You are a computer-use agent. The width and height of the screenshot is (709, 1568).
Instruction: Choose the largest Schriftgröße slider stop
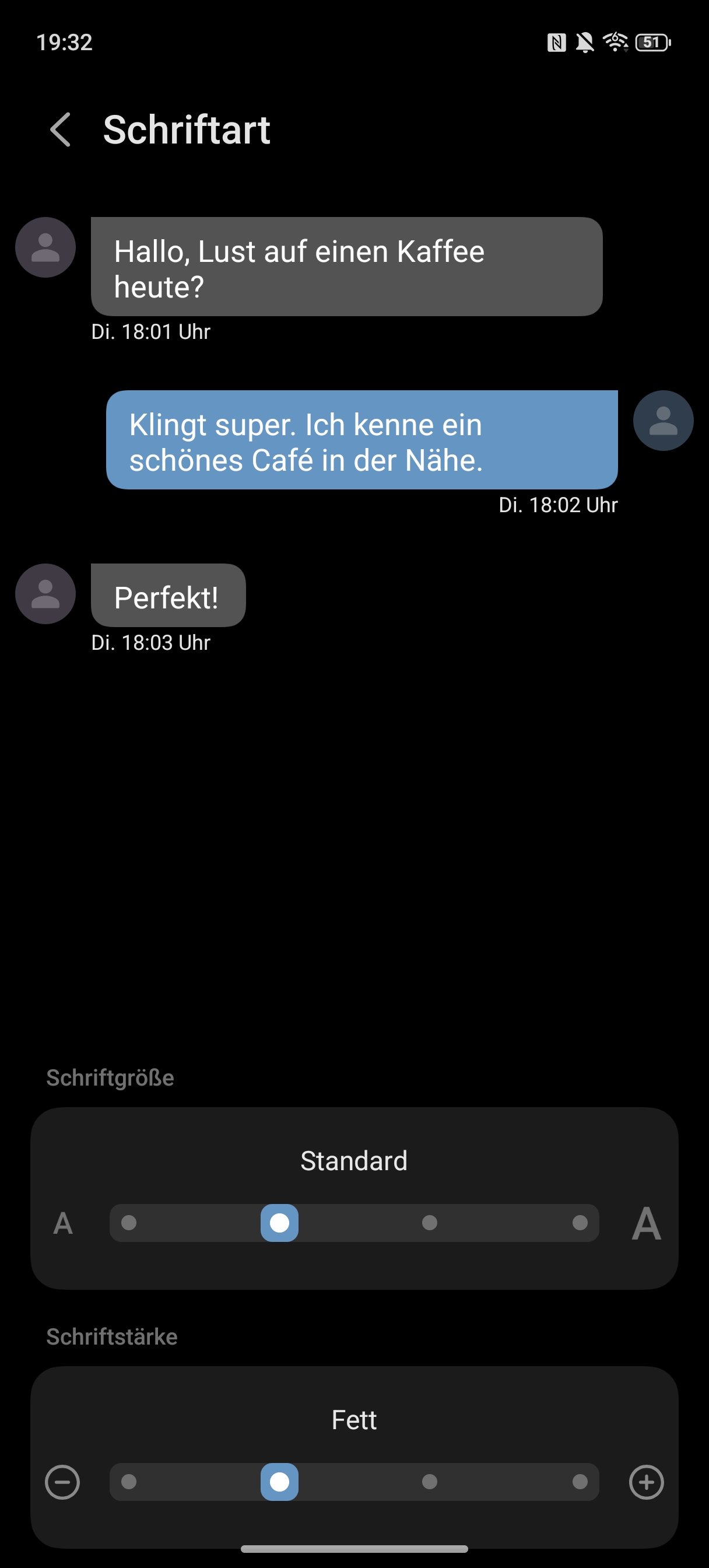coord(580,1223)
